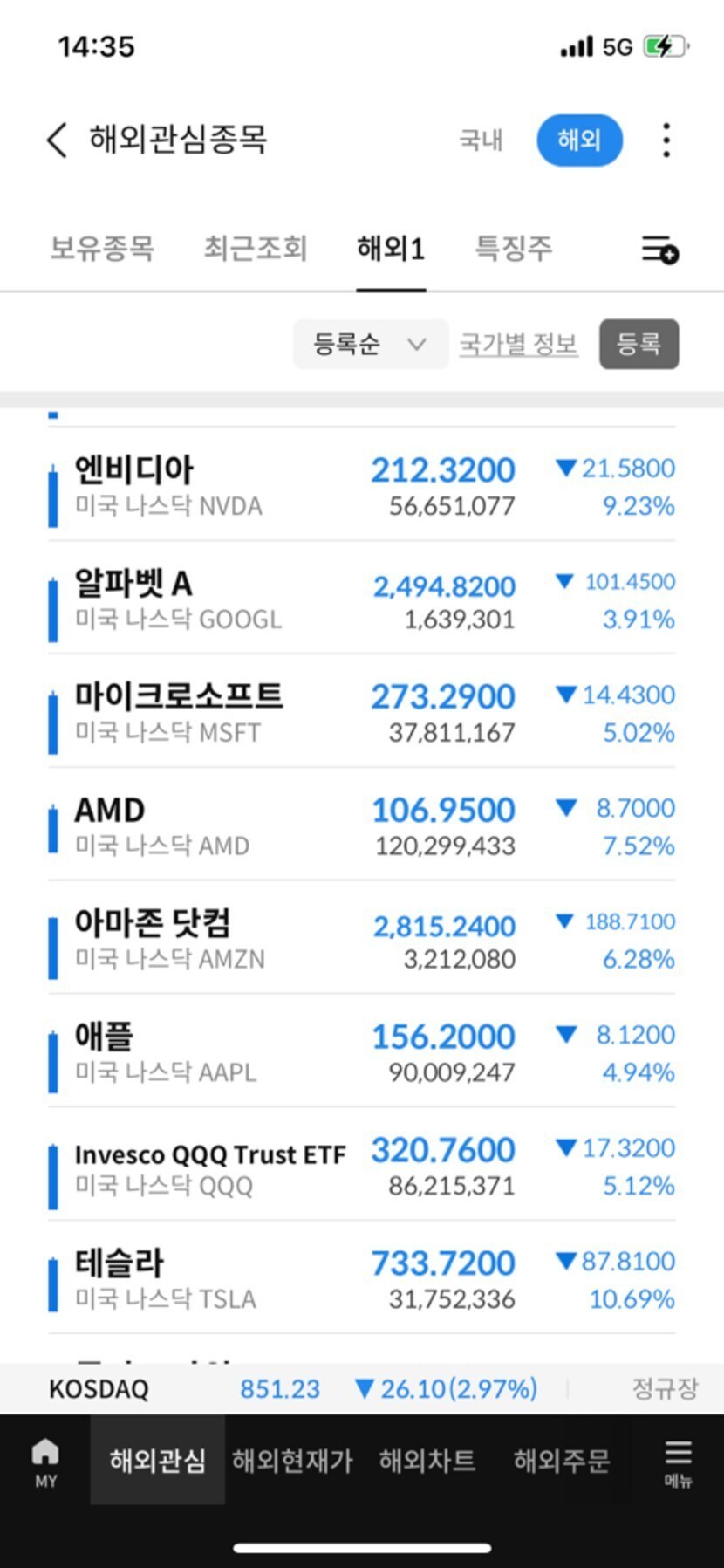This screenshot has width=724, height=1568.
Task: Tap the add-list icon beside the tabs
Action: pyautogui.click(x=660, y=250)
